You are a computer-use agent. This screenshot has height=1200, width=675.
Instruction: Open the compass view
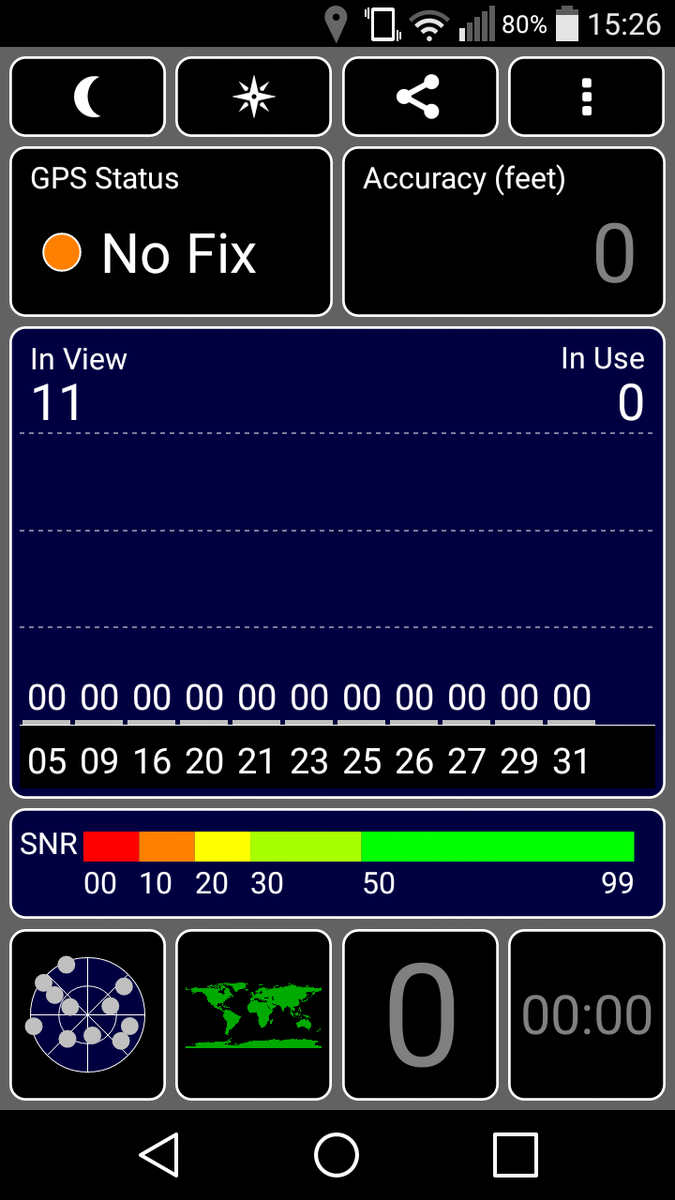click(x=253, y=97)
